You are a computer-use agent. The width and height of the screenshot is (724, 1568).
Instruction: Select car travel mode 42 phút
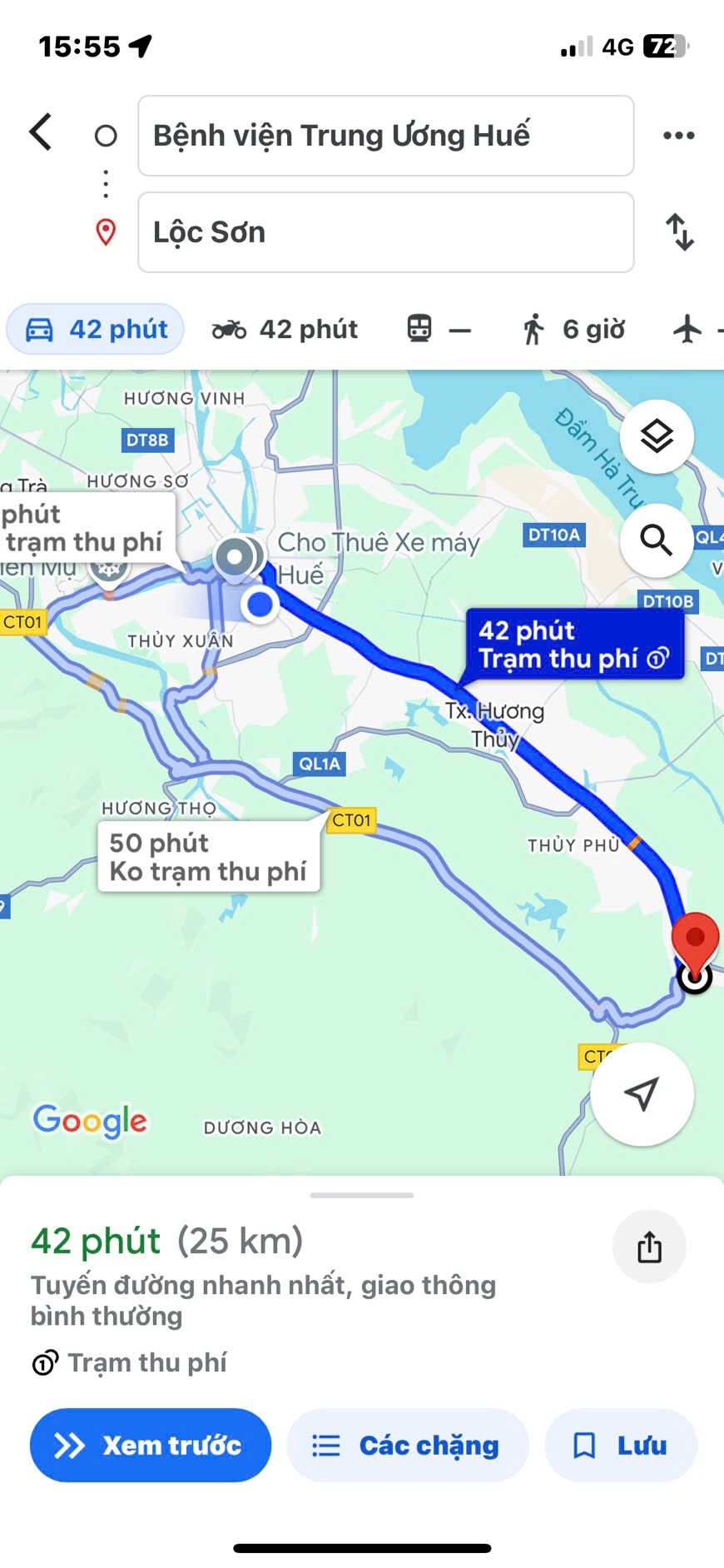(96, 330)
